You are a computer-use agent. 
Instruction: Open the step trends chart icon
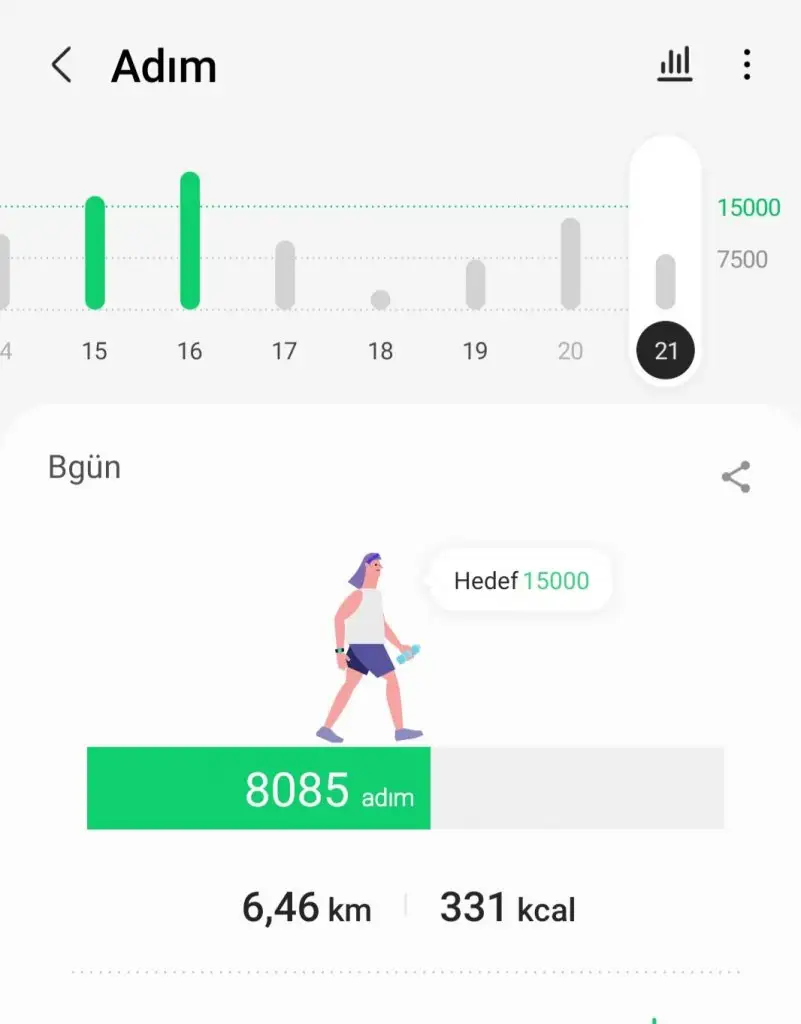pos(675,66)
